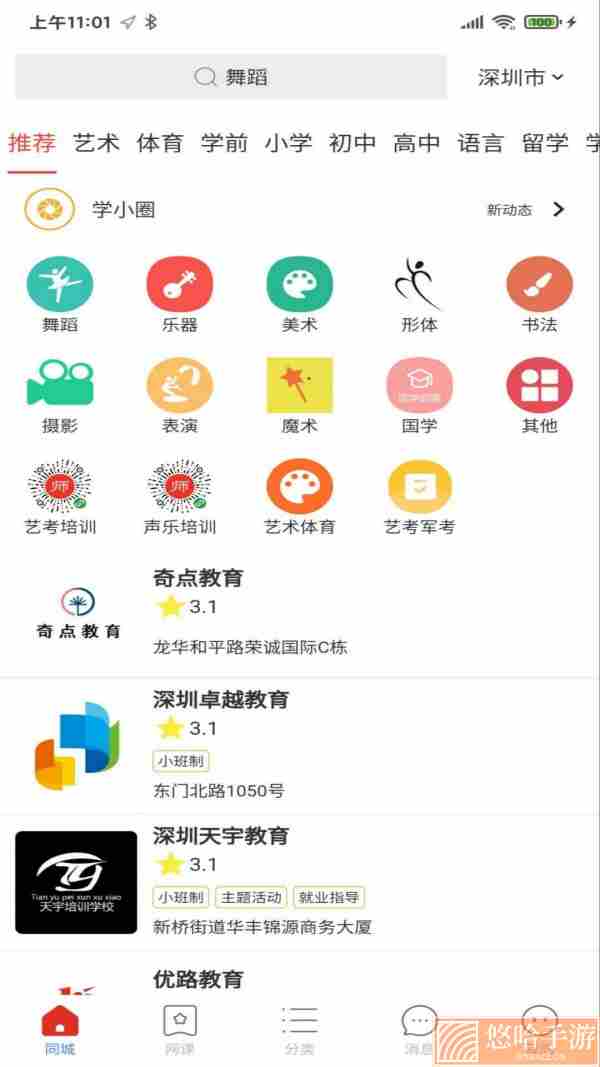
Task: Open the 摄影 category
Action: click(x=60, y=397)
